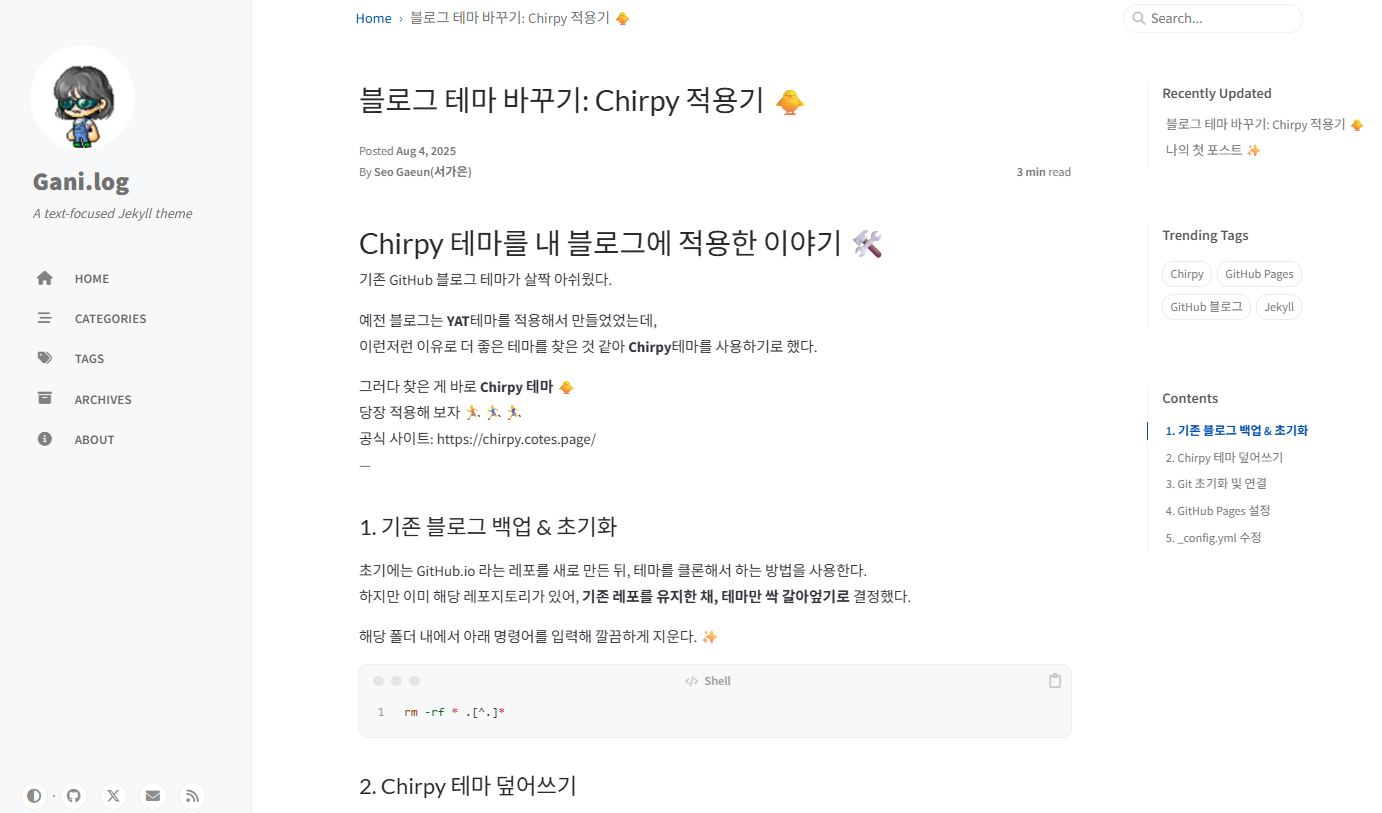The width and height of the screenshot is (1382, 813).
Task: Select the Chirpy trending tag
Action: (1187, 274)
